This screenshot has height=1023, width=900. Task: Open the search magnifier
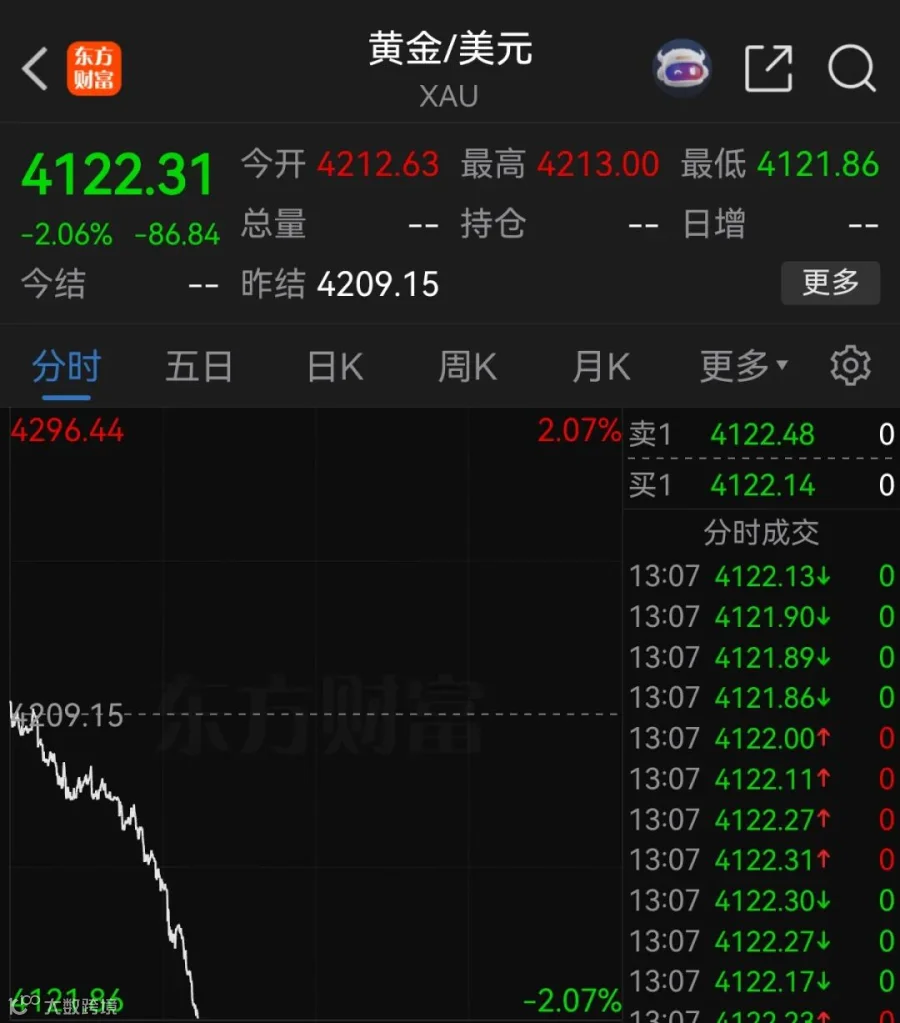852,68
